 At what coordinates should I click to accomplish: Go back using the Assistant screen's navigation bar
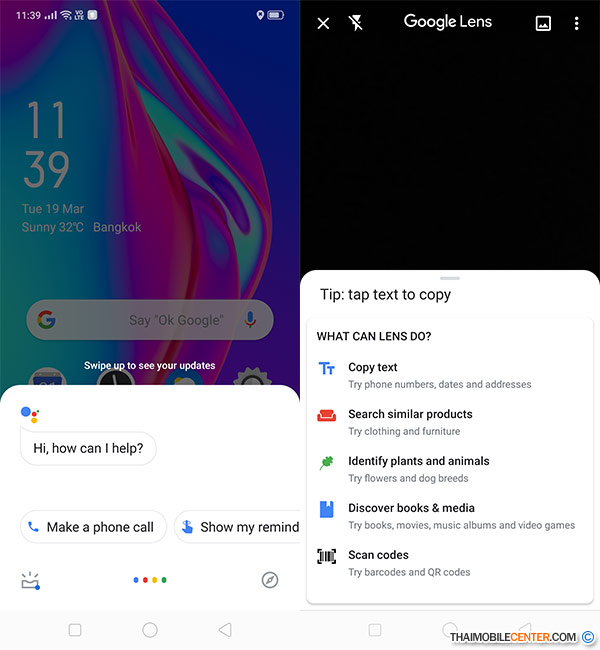(224, 630)
